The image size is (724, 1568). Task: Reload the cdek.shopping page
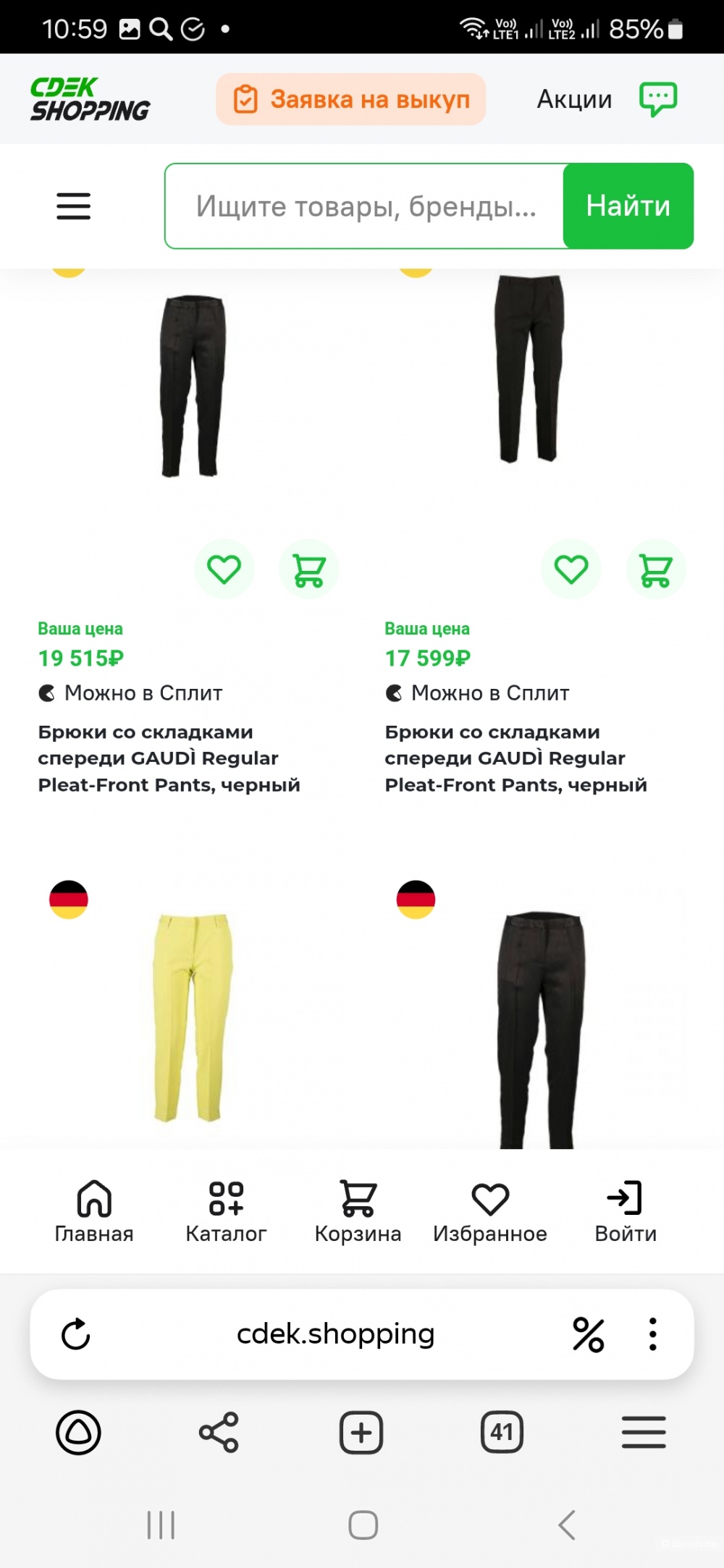click(76, 1334)
